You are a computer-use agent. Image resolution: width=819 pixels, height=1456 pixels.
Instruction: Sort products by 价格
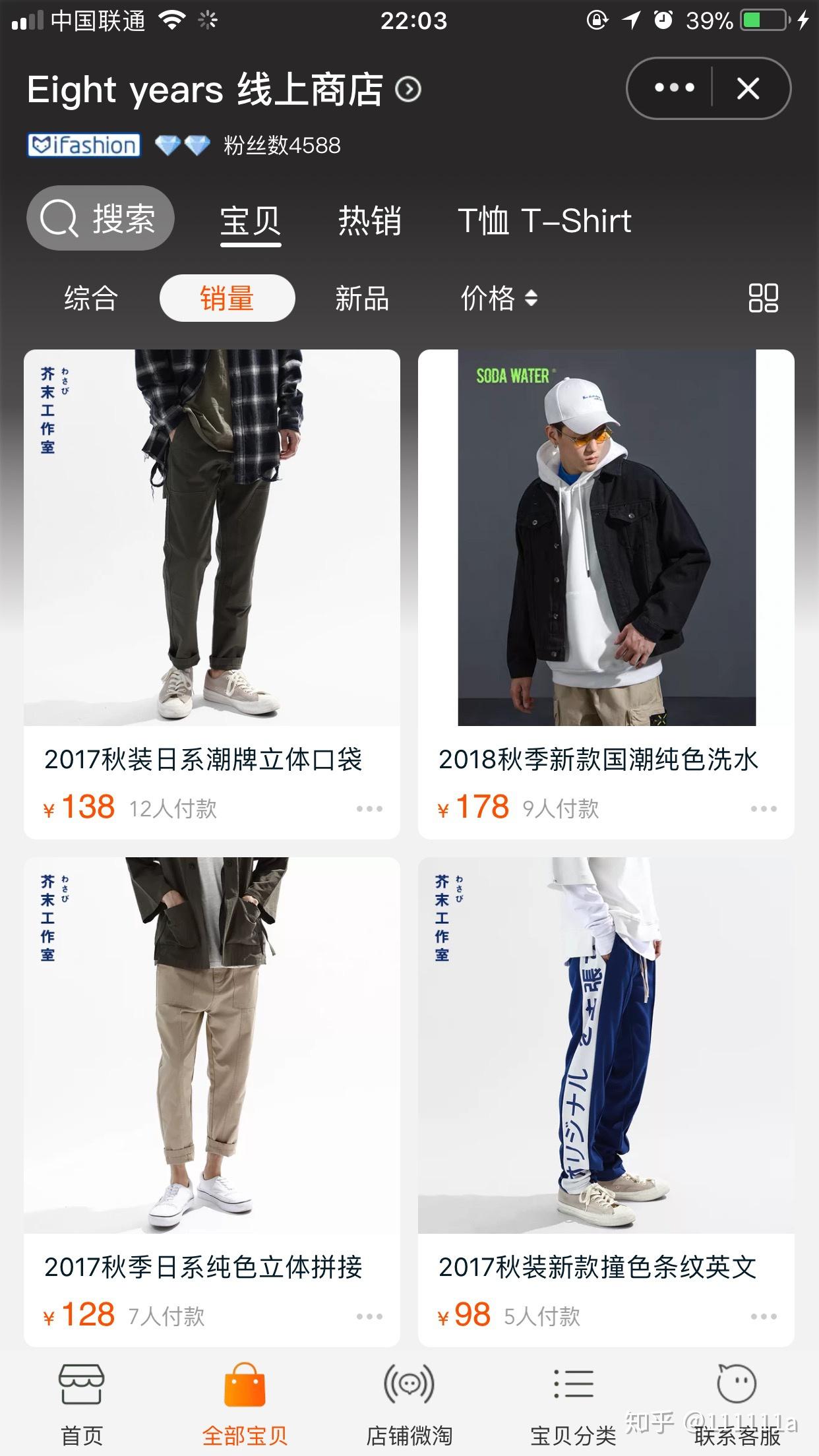tap(499, 298)
